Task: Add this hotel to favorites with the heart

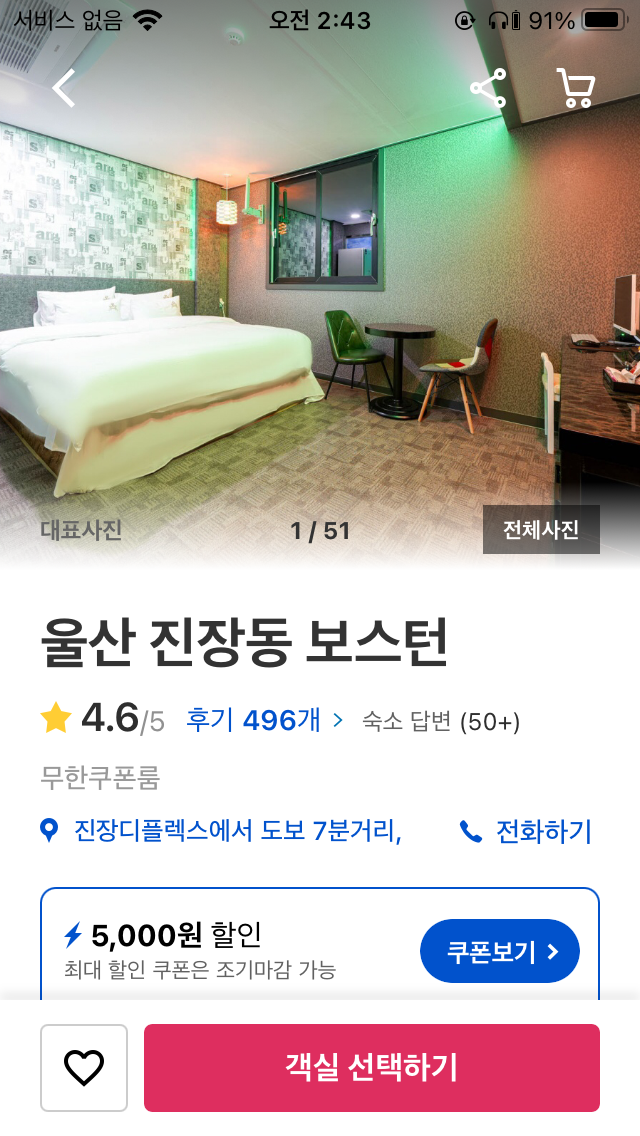Action: pos(84,1068)
